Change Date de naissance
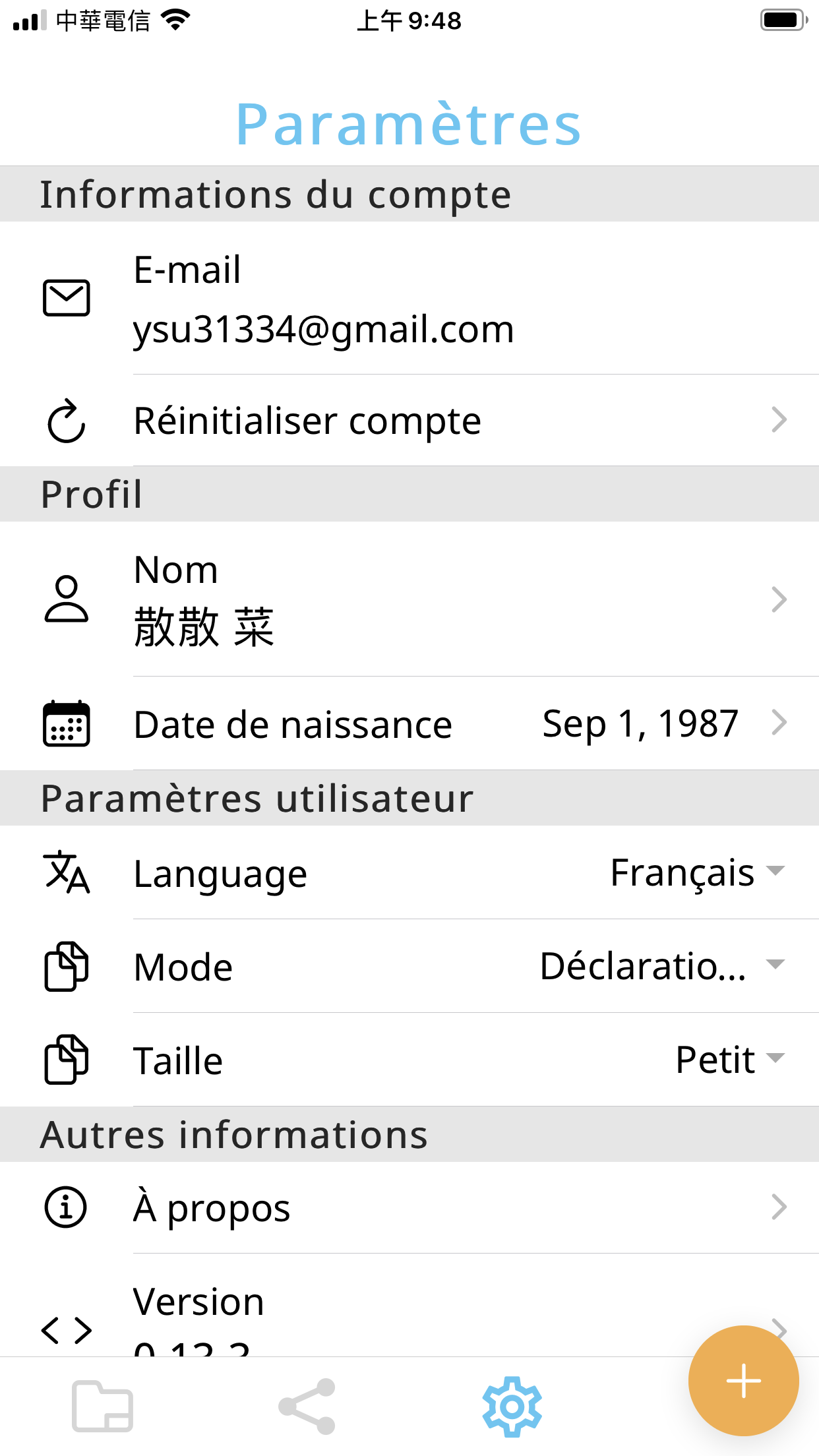The width and height of the screenshot is (819, 1456). point(409,723)
